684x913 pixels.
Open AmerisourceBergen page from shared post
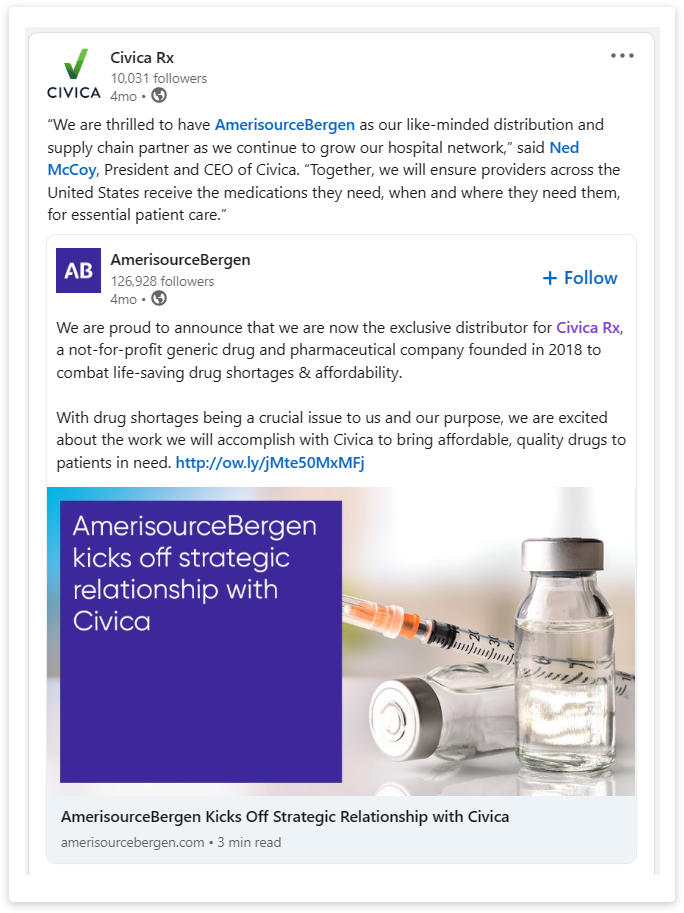click(x=180, y=259)
